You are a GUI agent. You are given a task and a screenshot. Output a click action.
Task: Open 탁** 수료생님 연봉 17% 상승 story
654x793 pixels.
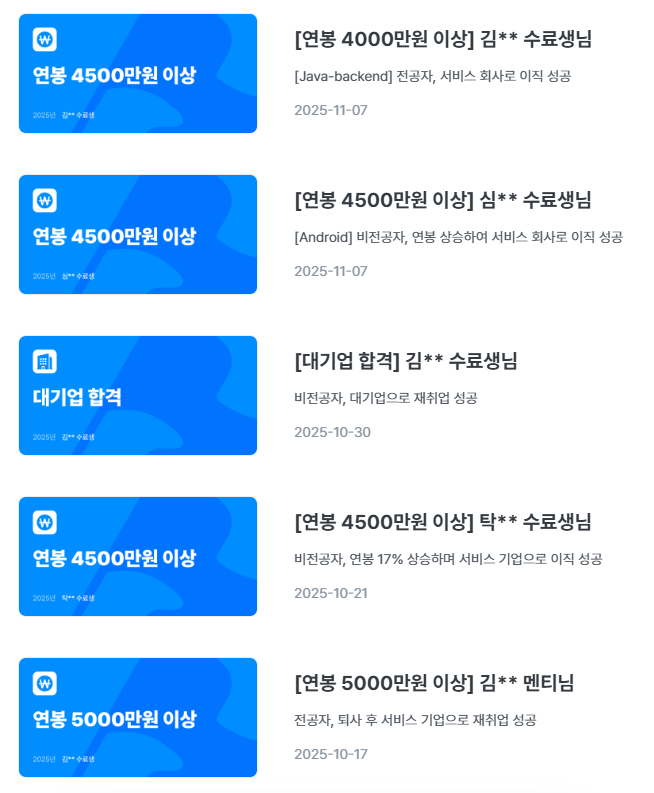pyautogui.click(x=443, y=523)
